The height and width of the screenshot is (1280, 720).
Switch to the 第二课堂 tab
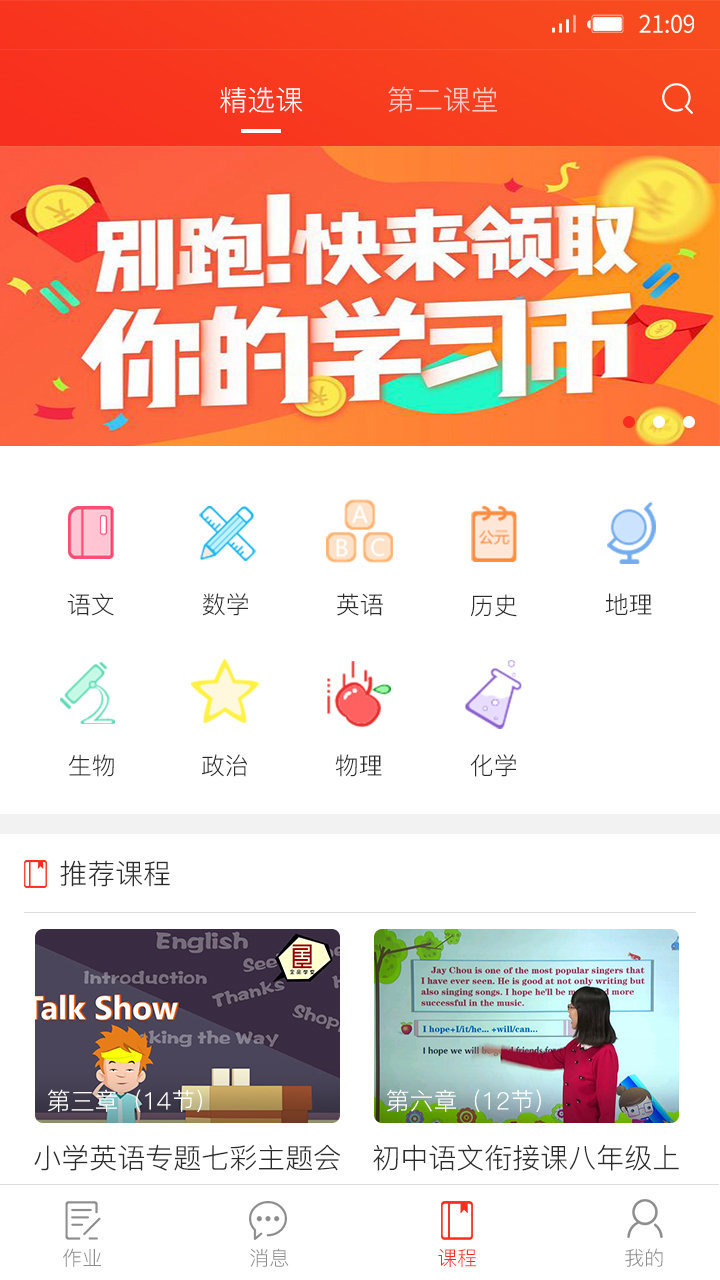[442, 100]
